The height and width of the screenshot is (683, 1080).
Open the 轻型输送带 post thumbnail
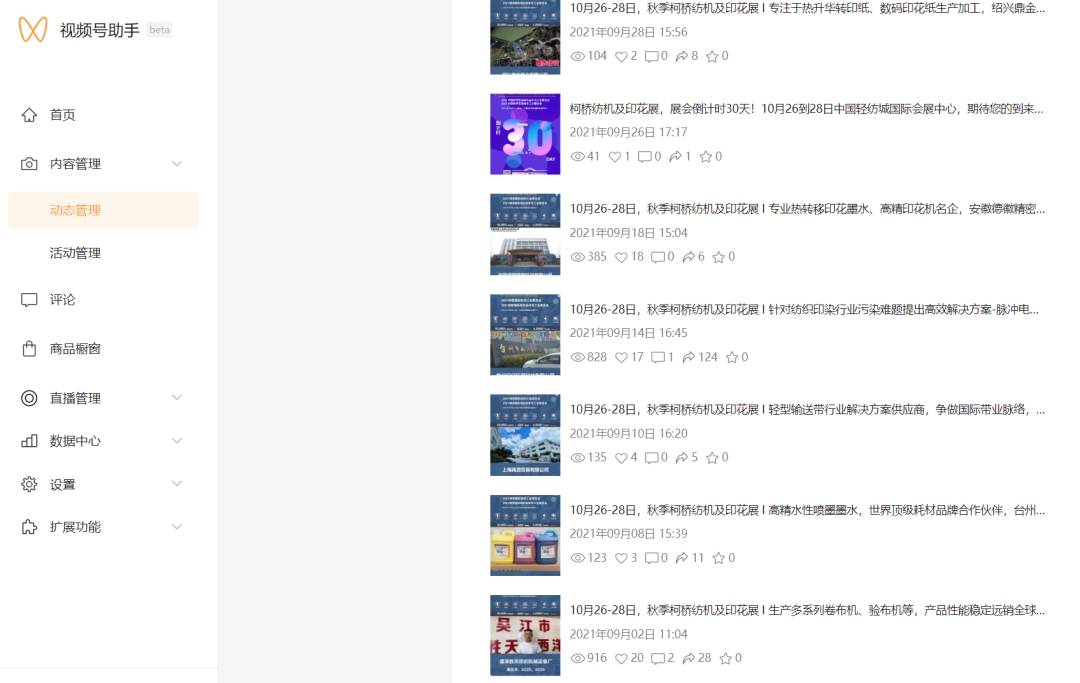[525, 434]
